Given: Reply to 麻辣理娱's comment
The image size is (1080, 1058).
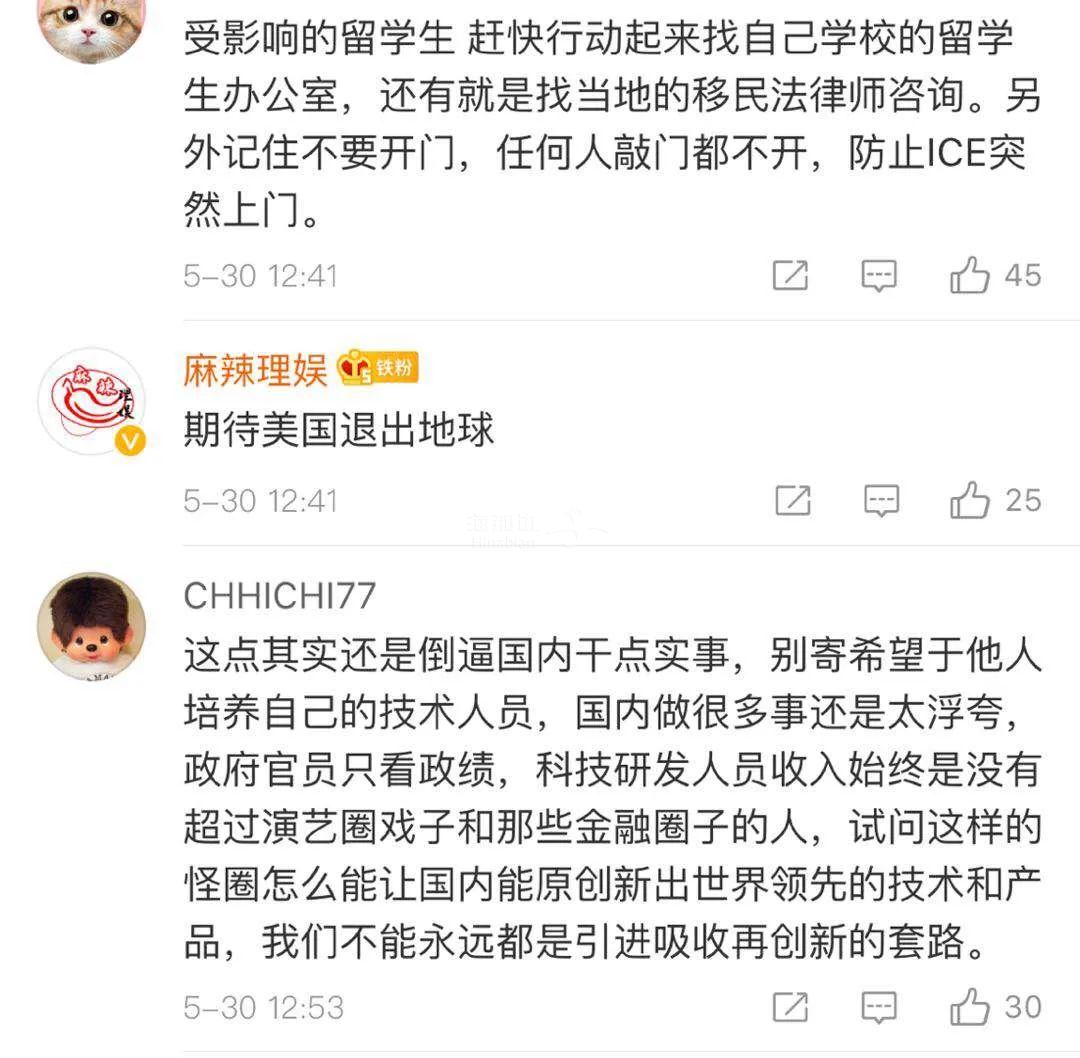Looking at the screenshot, I should click(880, 500).
